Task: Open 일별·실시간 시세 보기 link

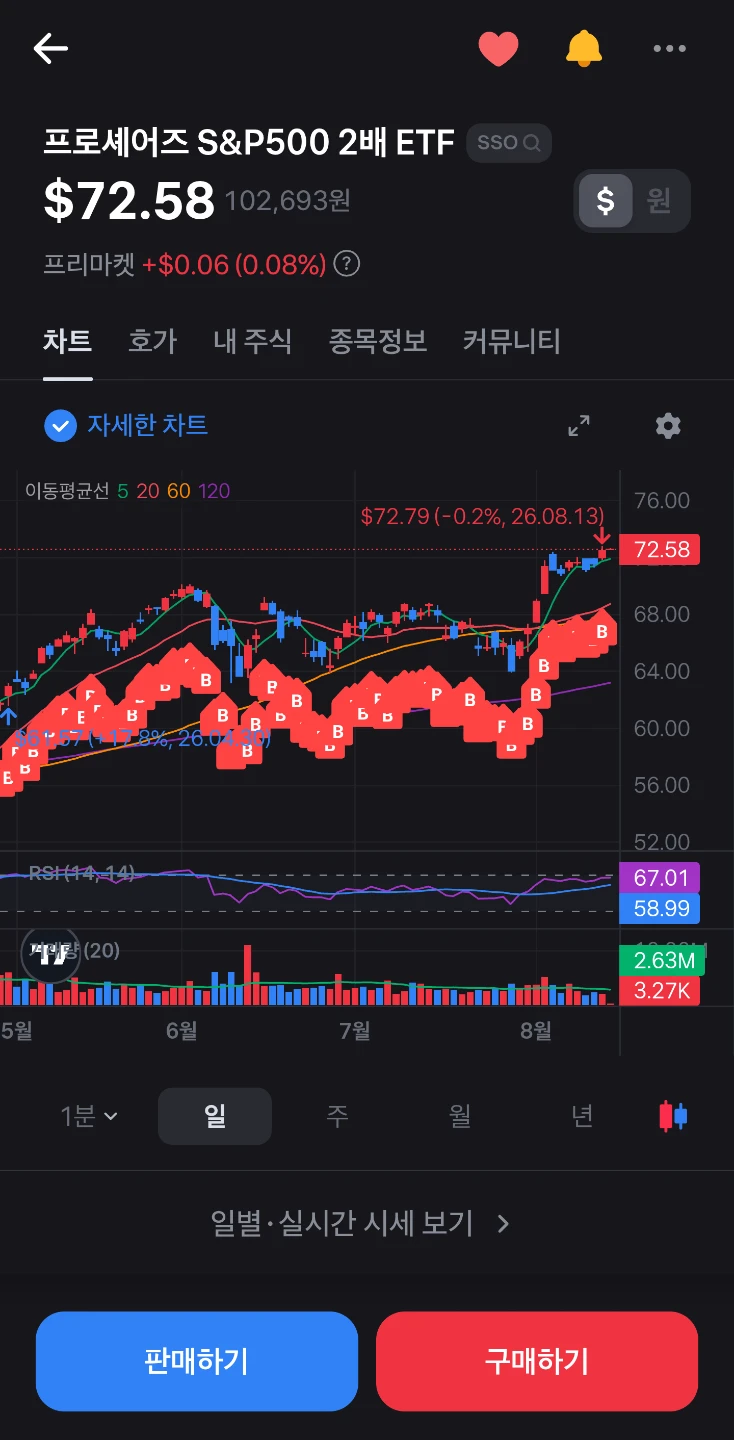Action: (x=361, y=1224)
